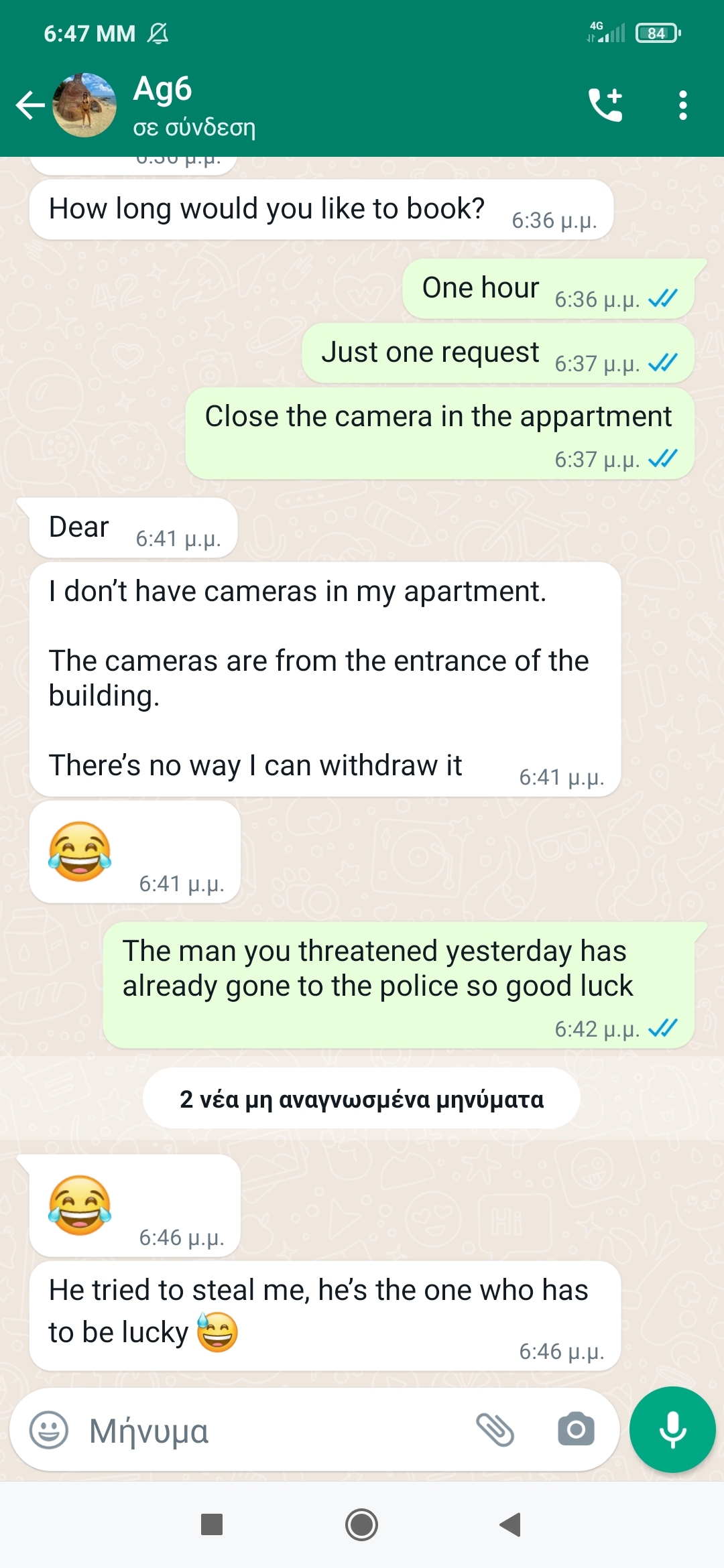Tap the voice message microphone button
The image size is (724, 1568).
[672, 1429]
